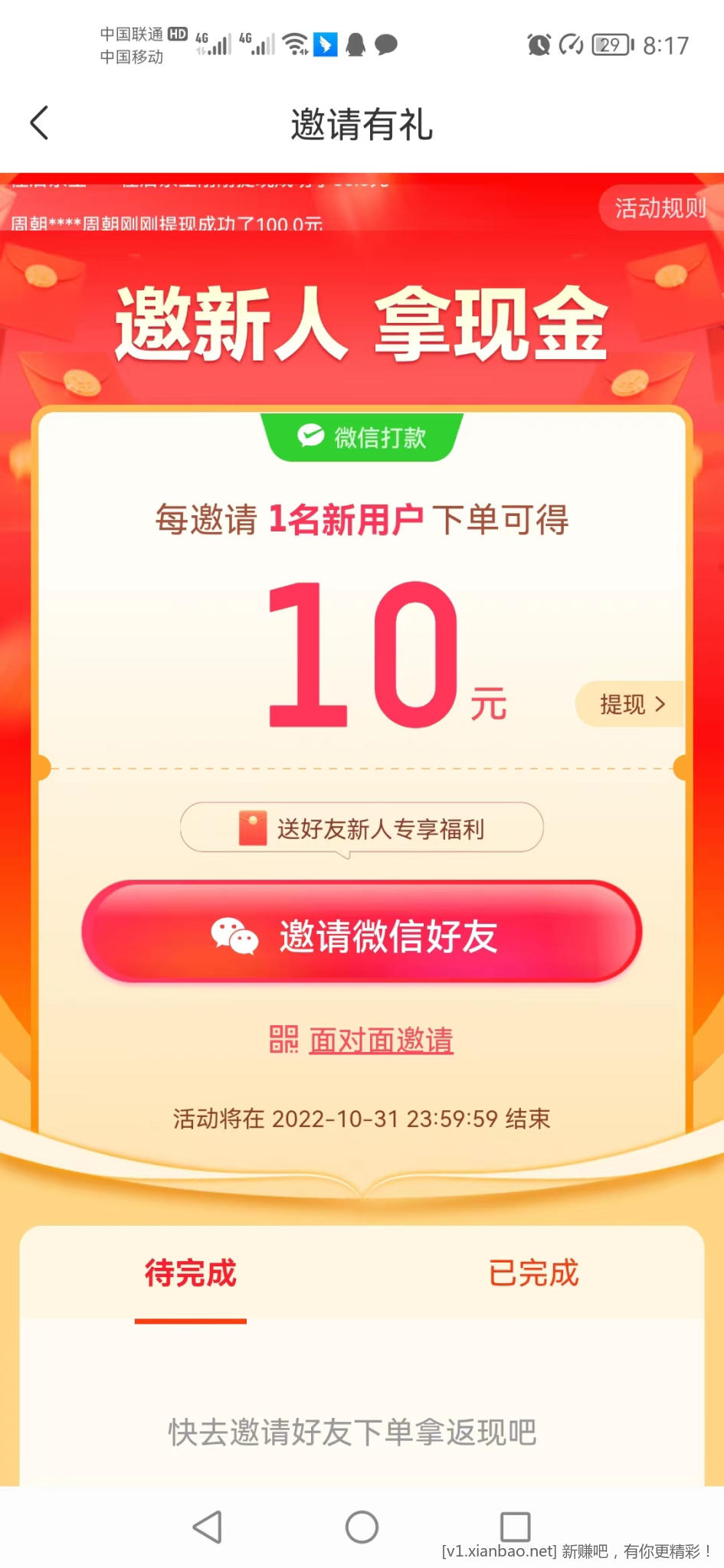This screenshot has height=1568, width=724.
Task: Tap the system home button
Action: (362, 1527)
